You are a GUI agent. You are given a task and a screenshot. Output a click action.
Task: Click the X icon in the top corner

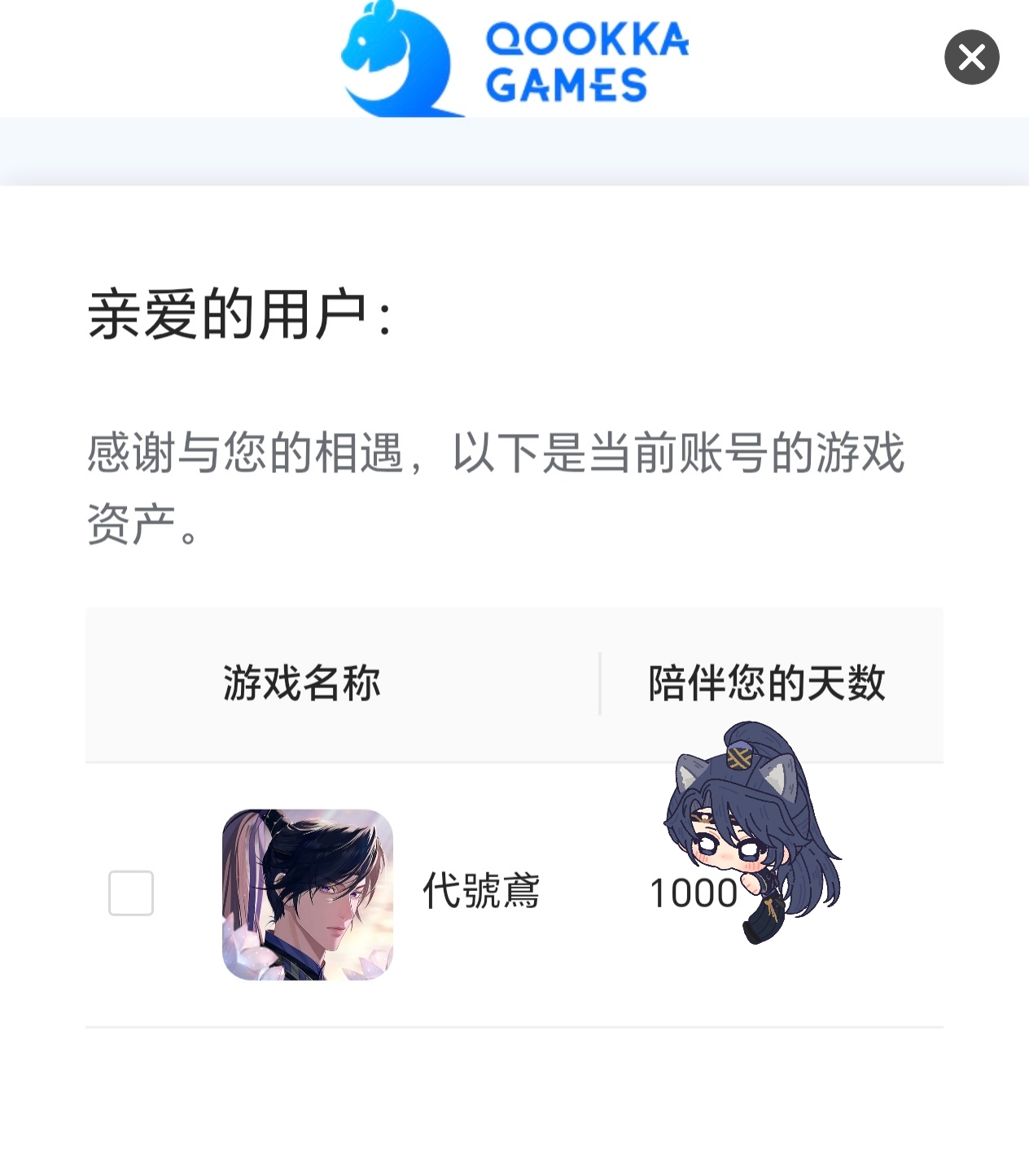click(971, 57)
